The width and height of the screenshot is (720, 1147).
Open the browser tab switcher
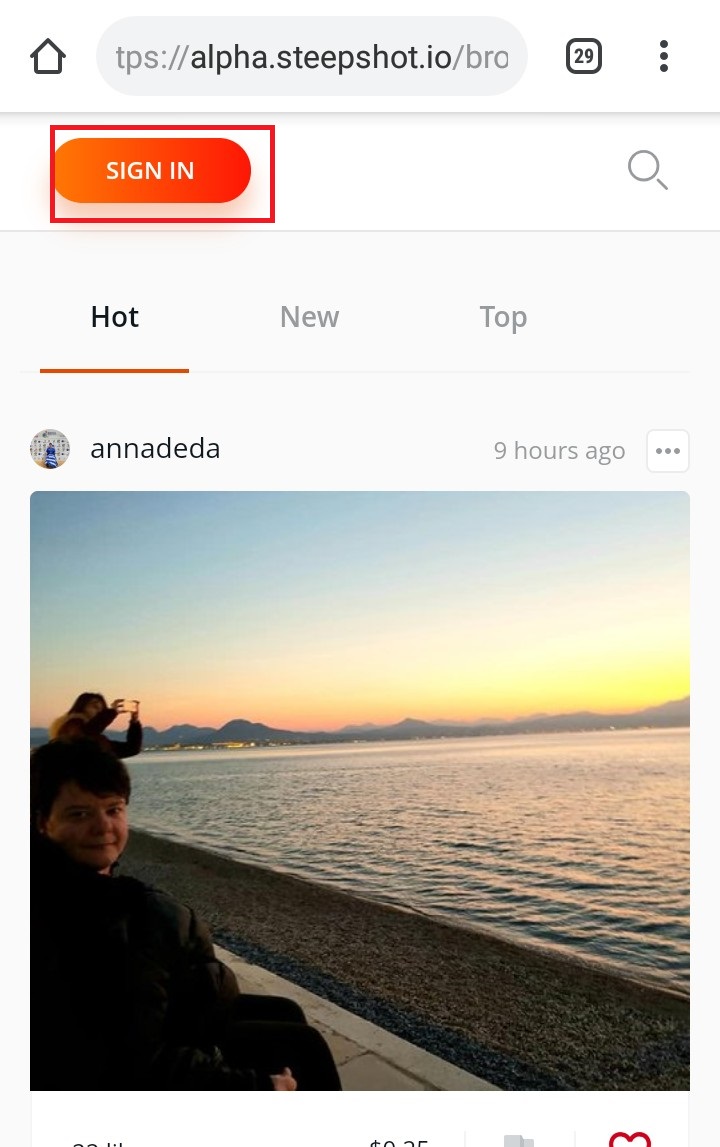584,57
